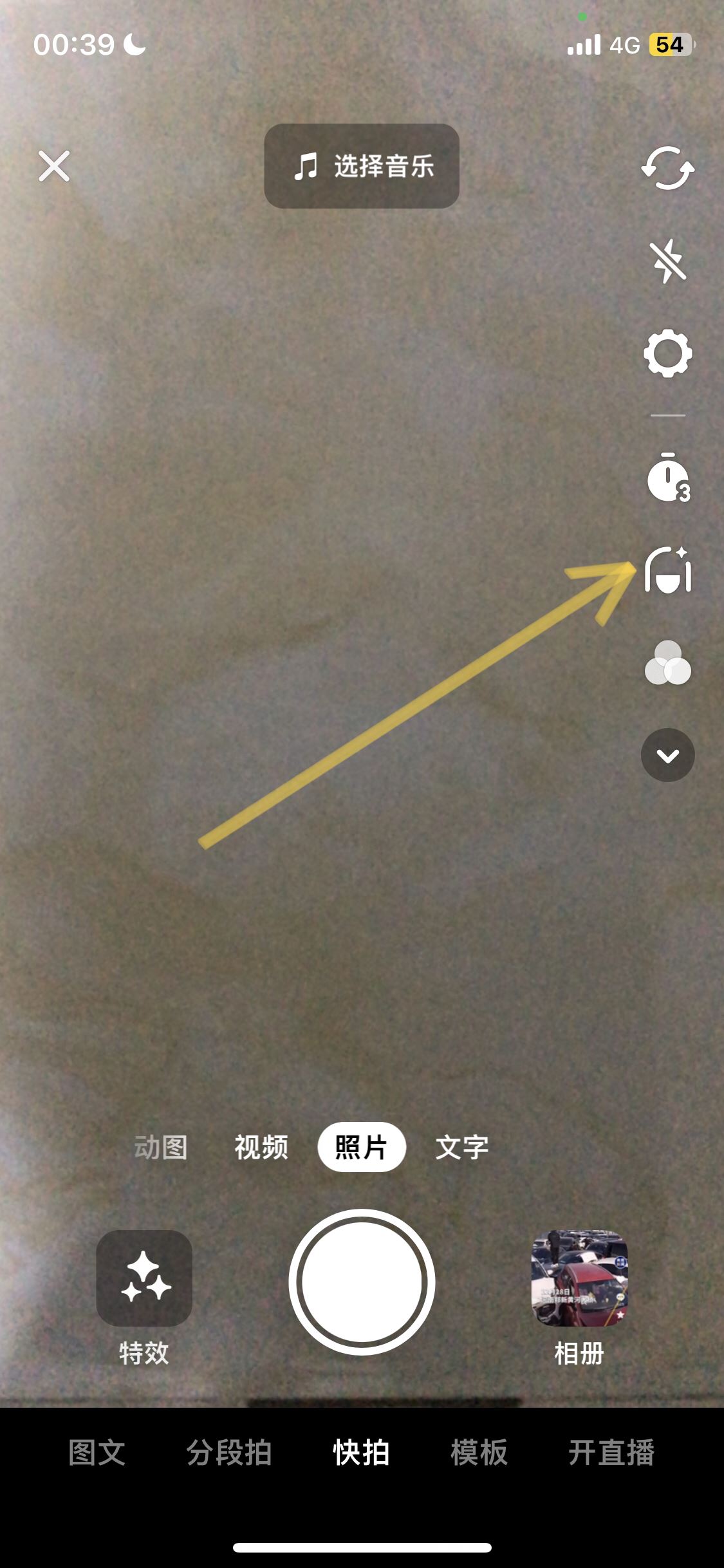Viewport: 724px width, 1568px height.
Task: Open the beautify face tool
Action: point(668,570)
